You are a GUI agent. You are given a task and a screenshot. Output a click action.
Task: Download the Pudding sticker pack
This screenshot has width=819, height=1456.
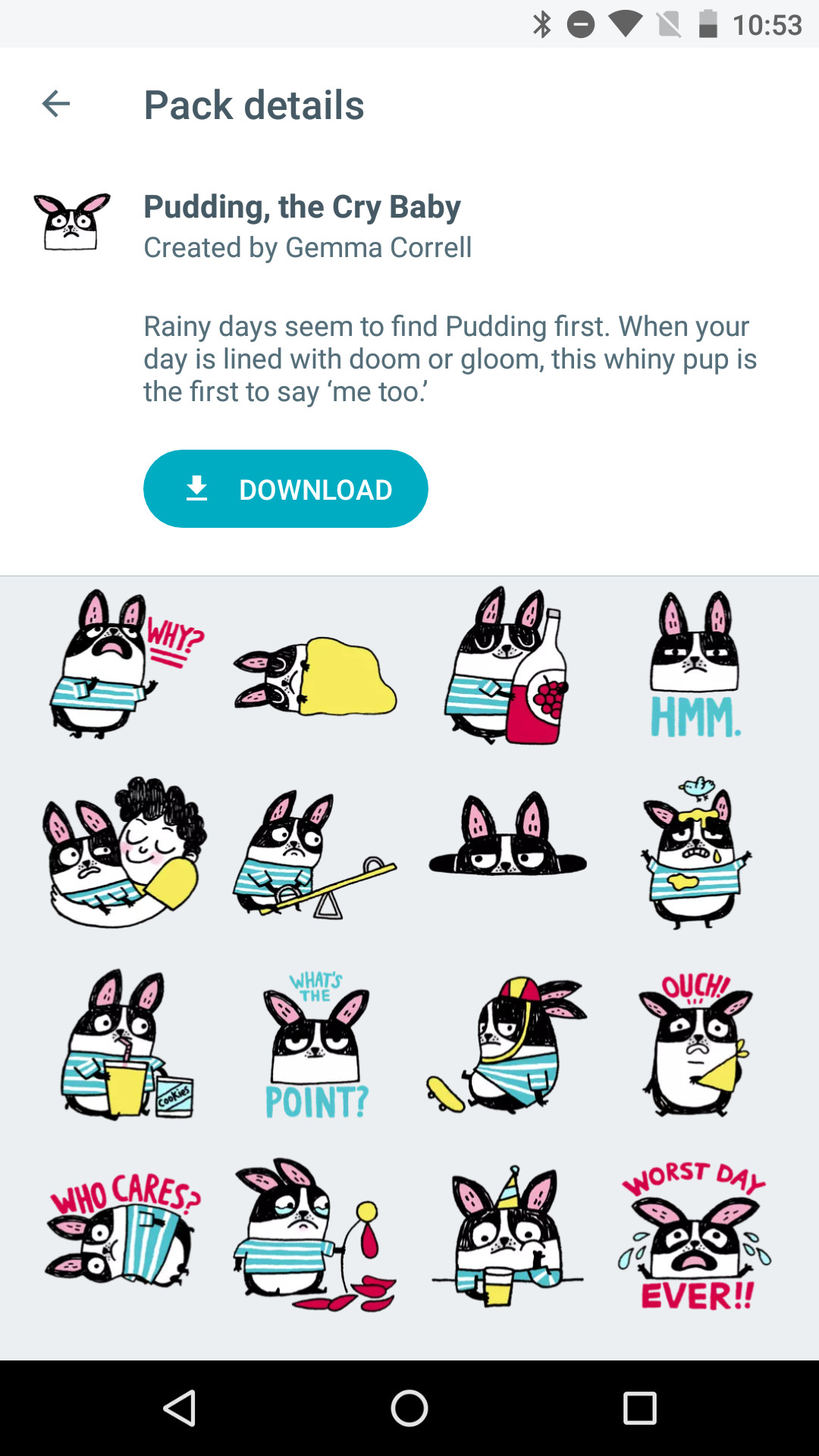tap(285, 489)
